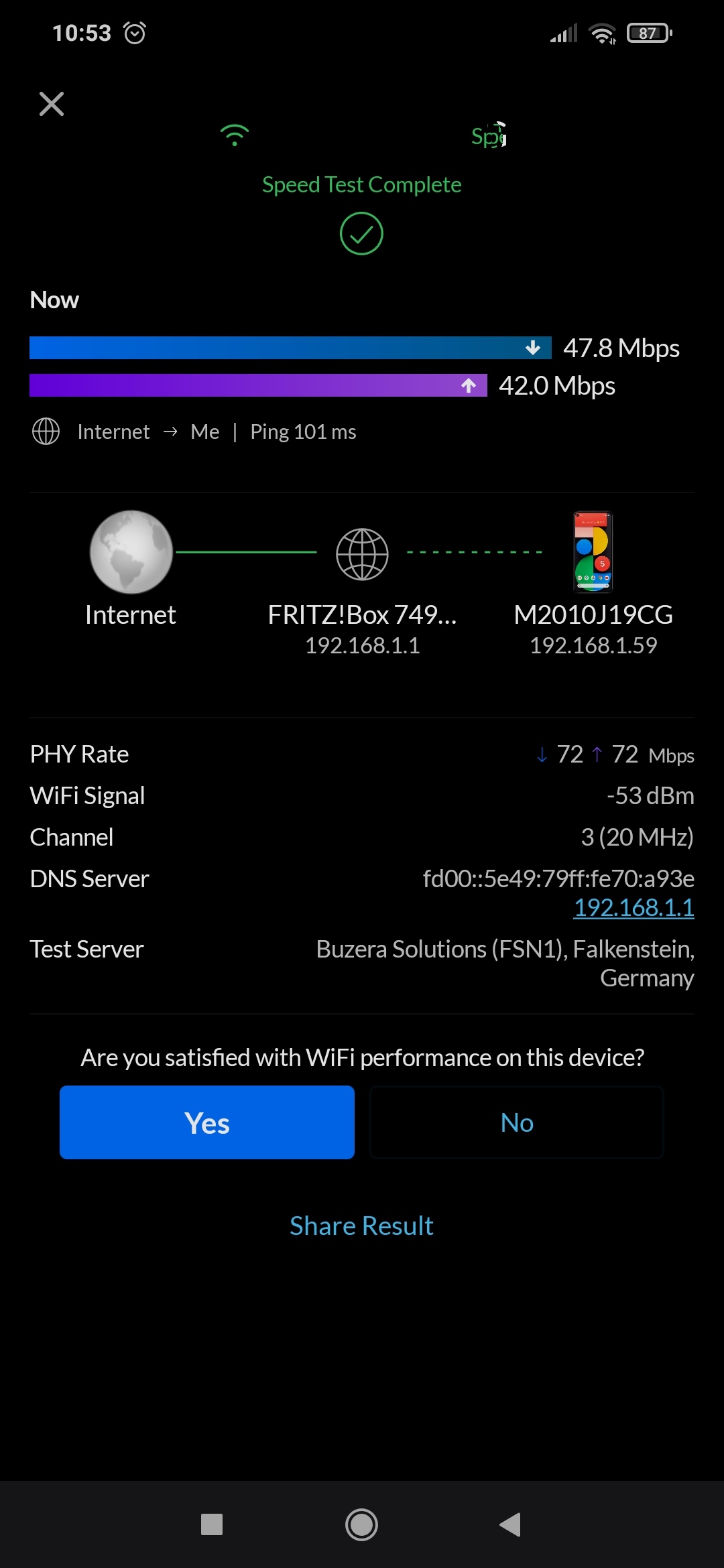Go to the home screen
The width and height of the screenshot is (724, 1568).
[361, 1524]
